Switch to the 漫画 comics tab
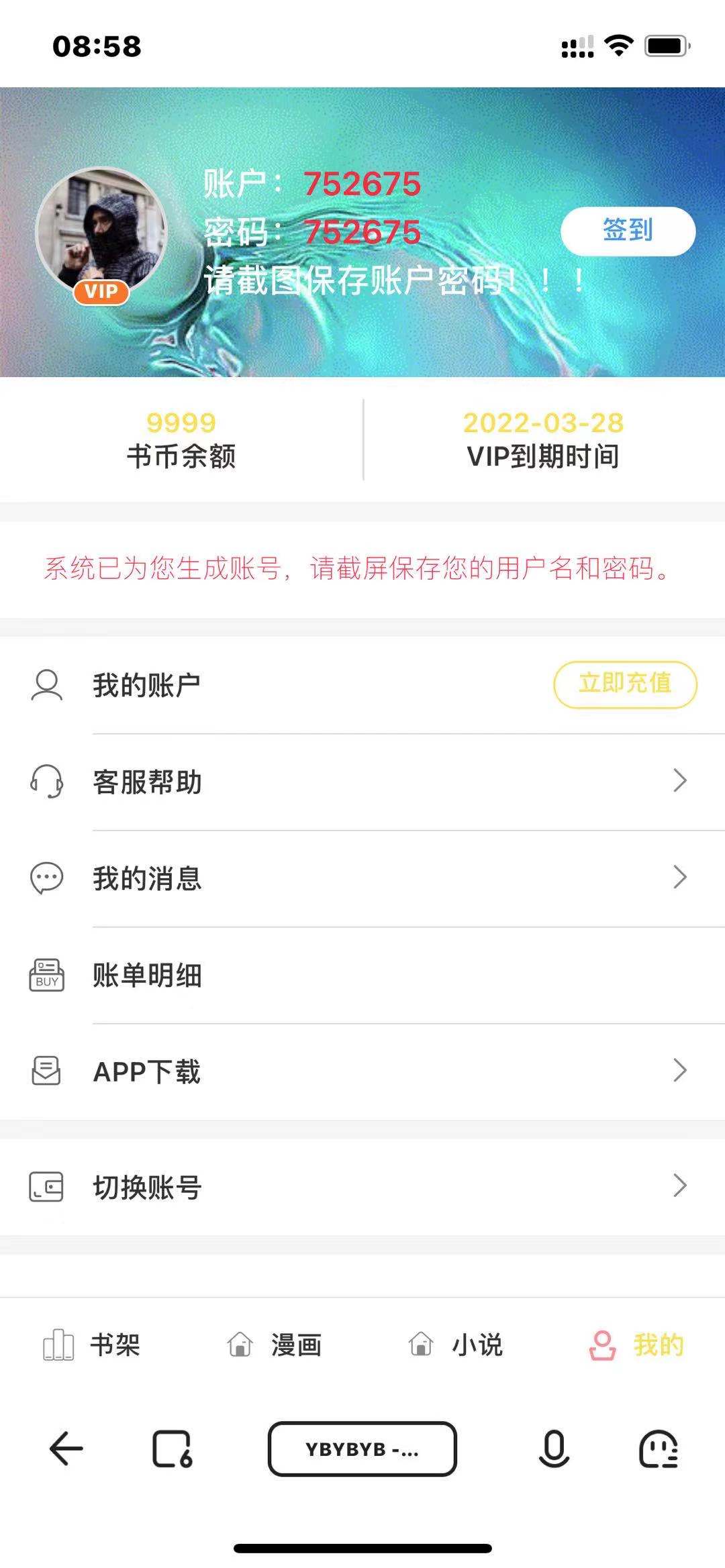Viewport: 725px width, 1568px height. point(274,1345)
